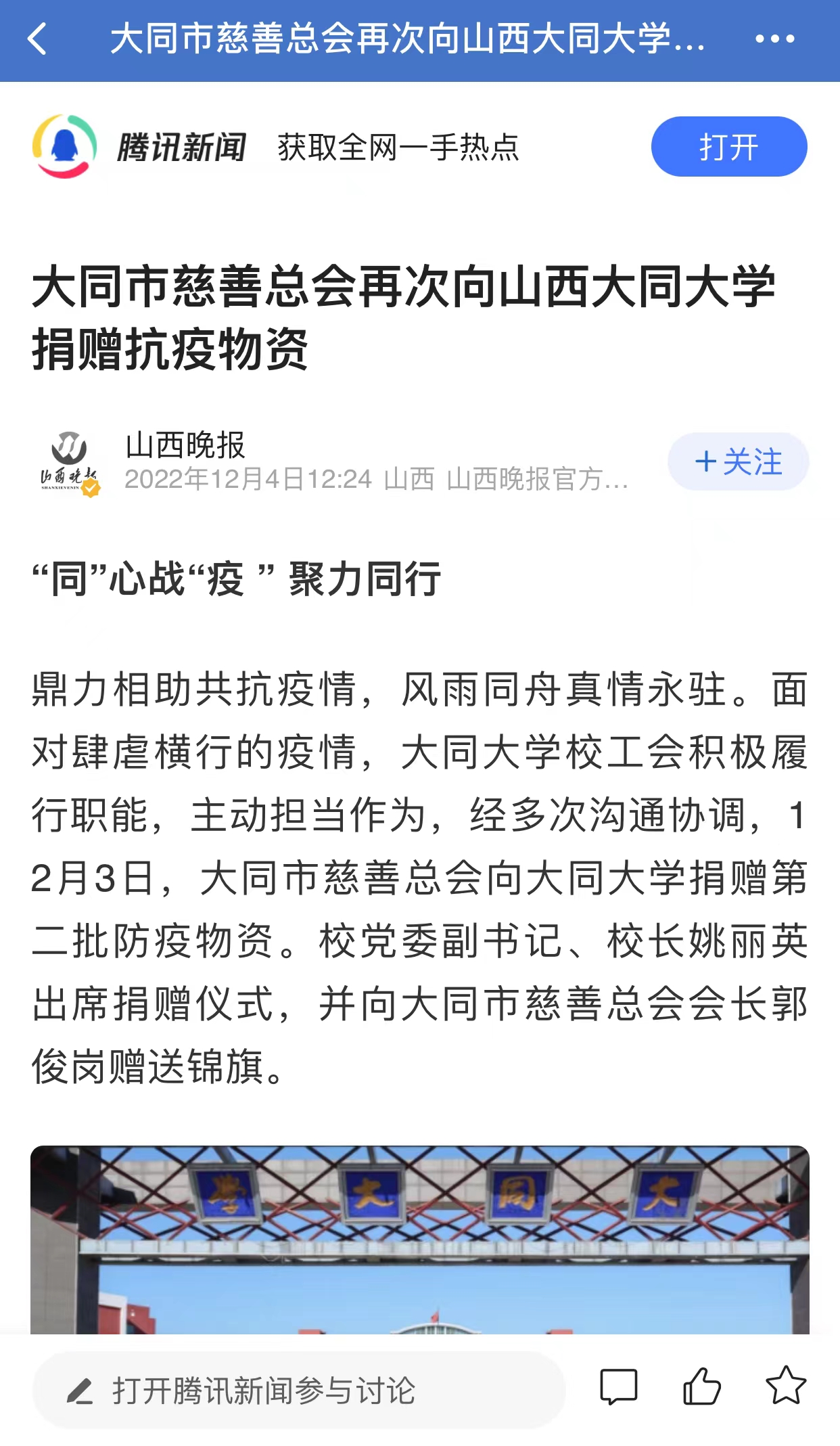Like this article with thumbs-up icon

click(x=701, y=1386)
